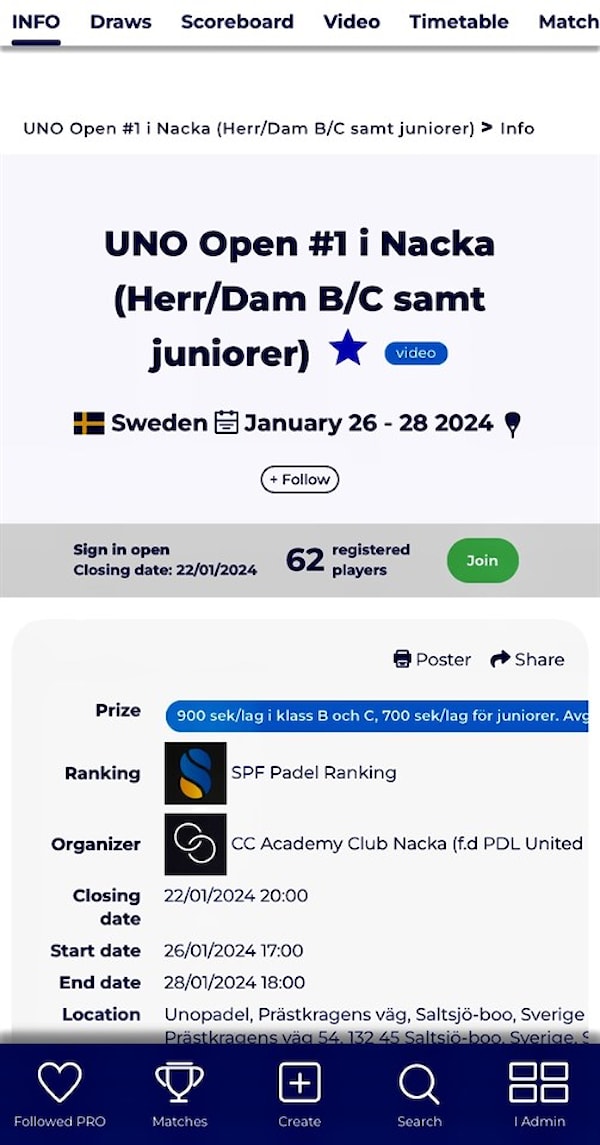Open the Match tab

tap(567, 21)
